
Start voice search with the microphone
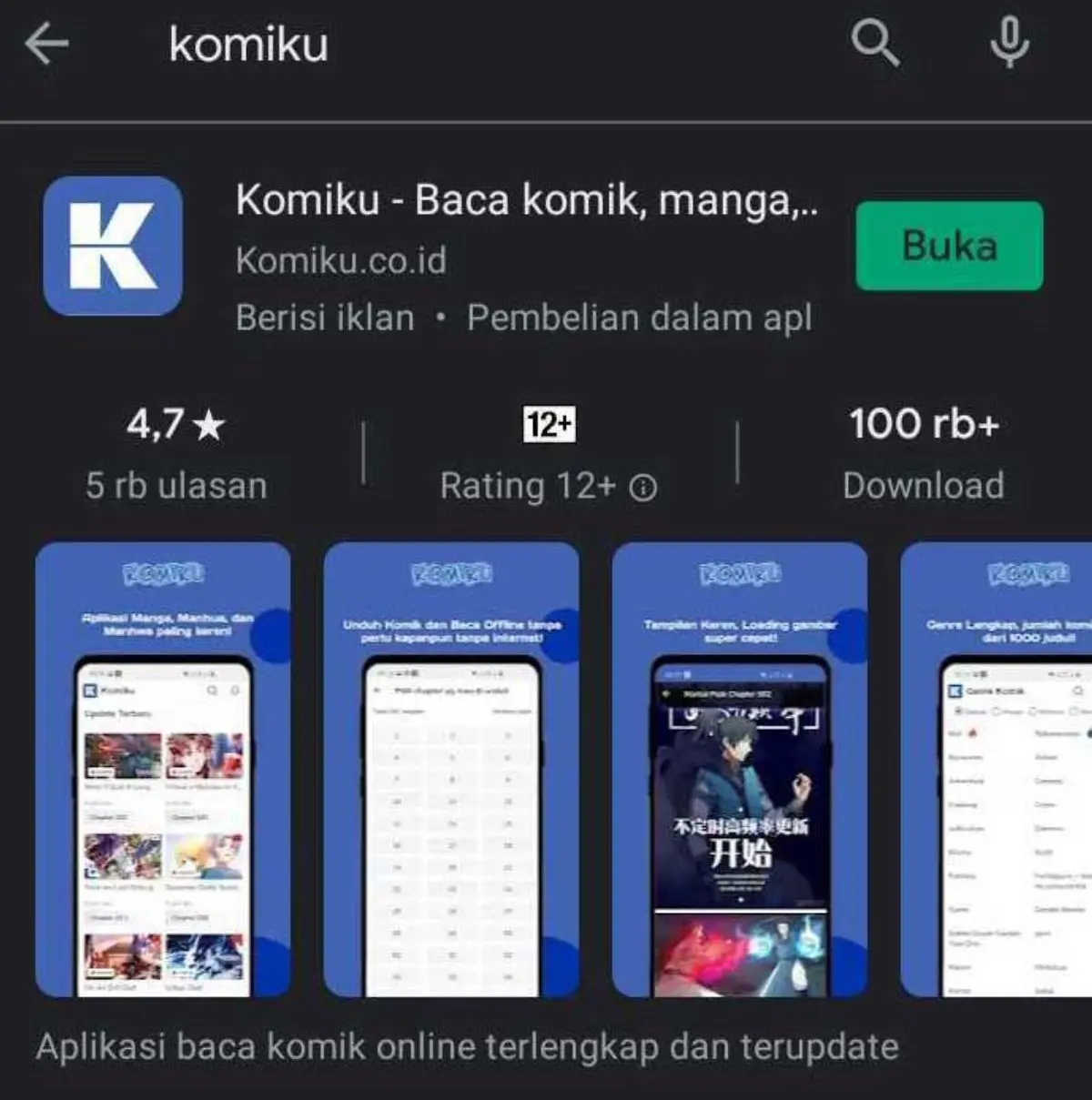[1009, 43]
